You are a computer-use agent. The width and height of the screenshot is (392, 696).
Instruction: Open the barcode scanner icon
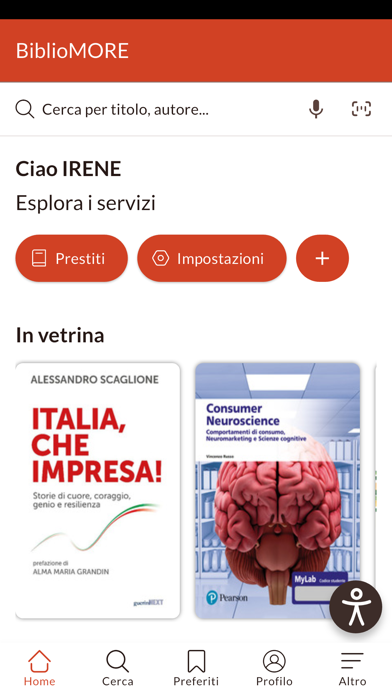click(x=361, y=109)
